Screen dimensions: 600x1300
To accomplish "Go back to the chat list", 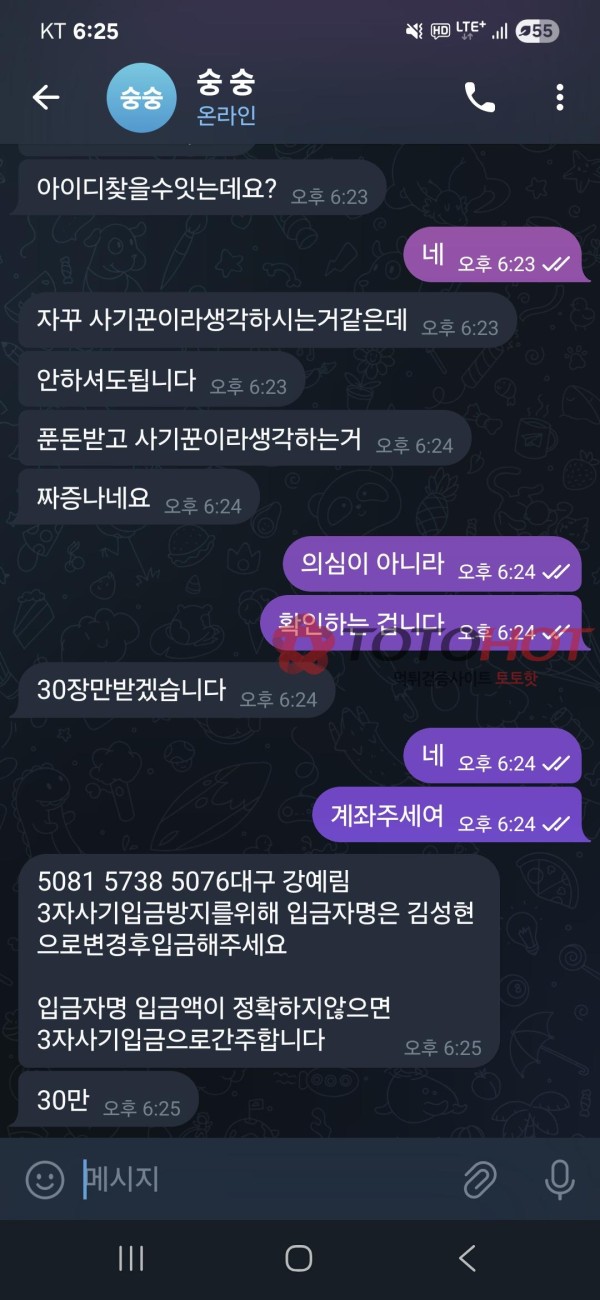I will coord(46,97).
